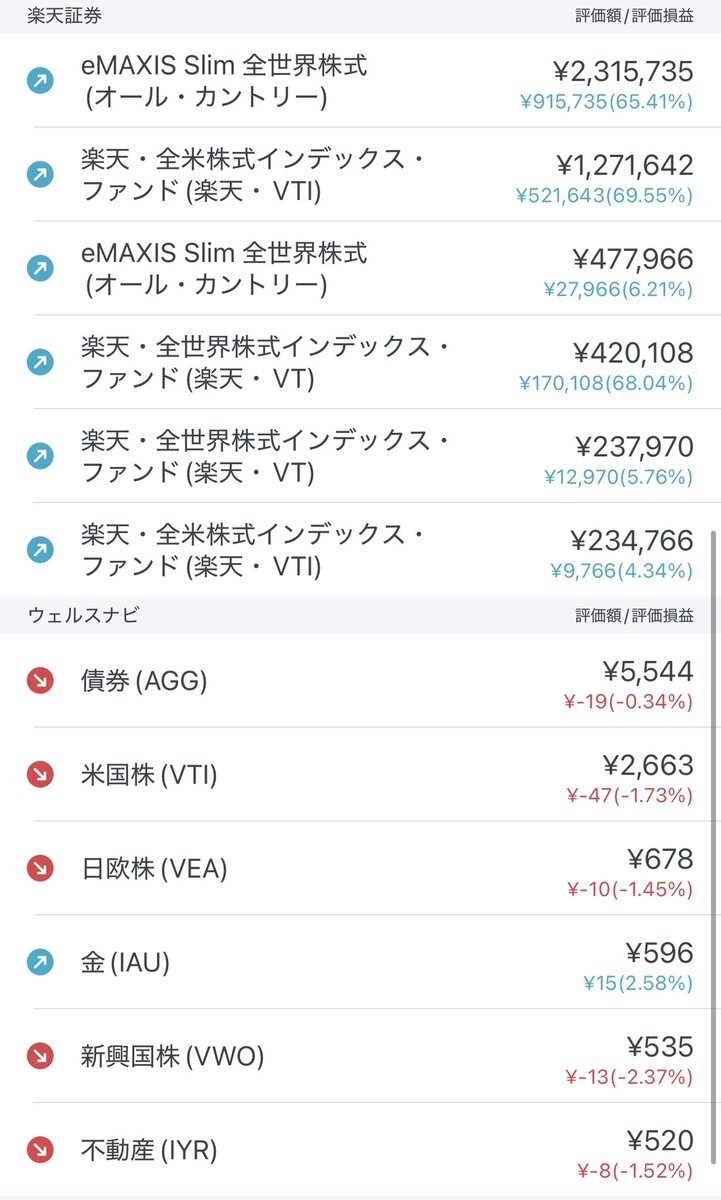The width and height of the screenshot is (721, 1200).
Task: View 楽天・VTI holding worth ¥234,766
Action: click(x=360, y=550)
